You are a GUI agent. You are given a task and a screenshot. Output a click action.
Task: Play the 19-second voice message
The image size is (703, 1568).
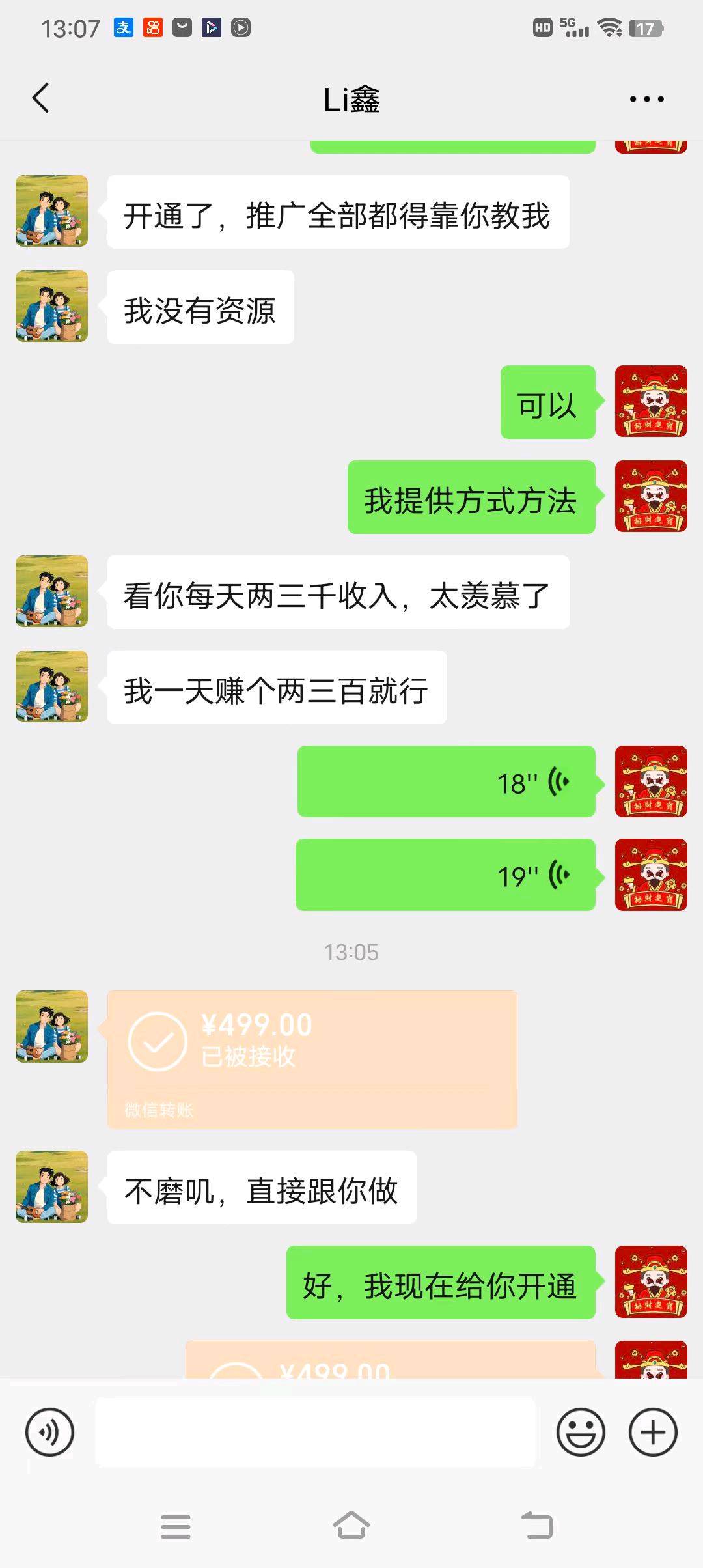(x=445, y=875)
